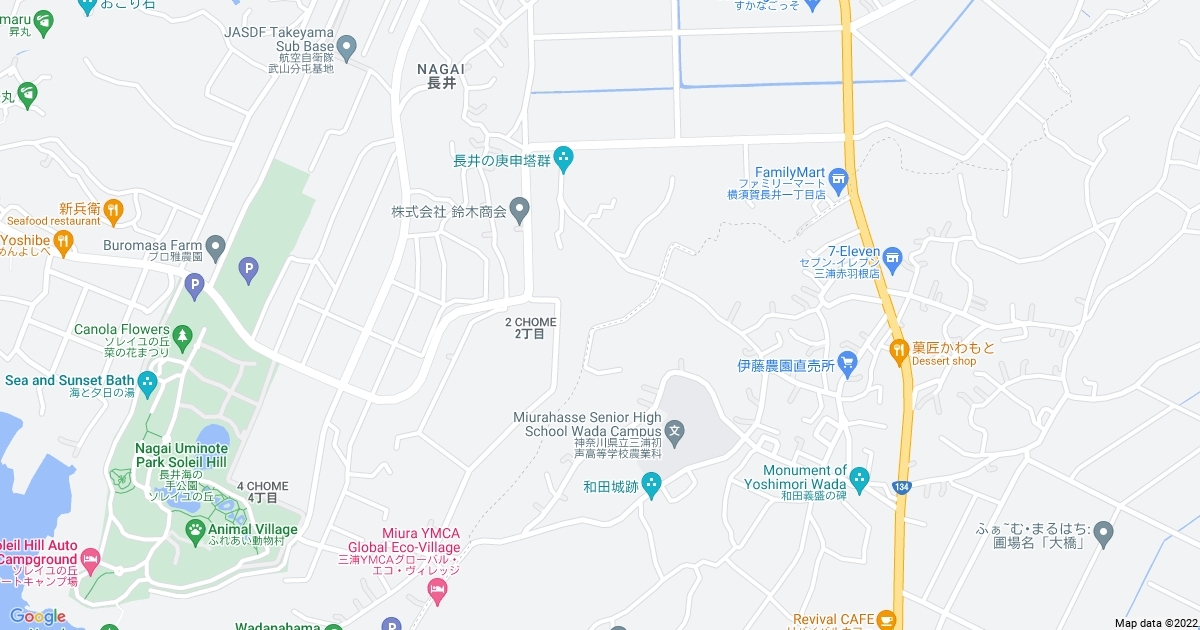Tap the JASDF Takeyama Sub Base marker
The width and height of the screenshot is (1200, 630).
point(347,46)
